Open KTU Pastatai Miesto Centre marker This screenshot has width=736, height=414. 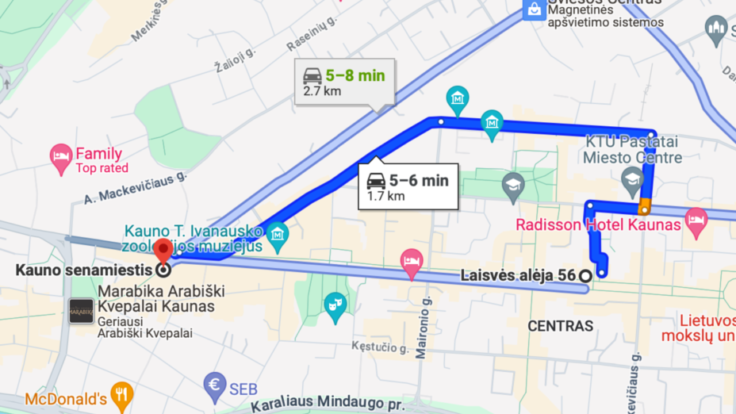(632, 181)
